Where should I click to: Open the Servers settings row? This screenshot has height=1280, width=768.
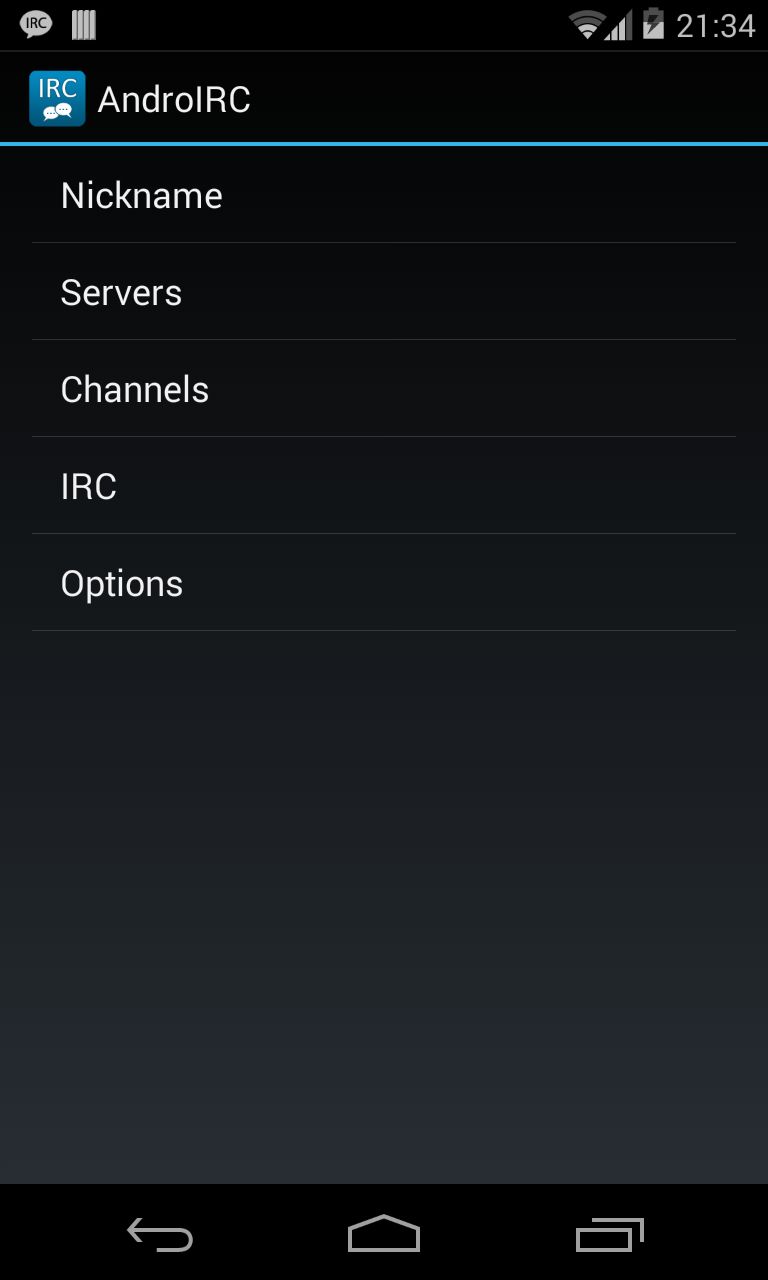click(384, 292)
